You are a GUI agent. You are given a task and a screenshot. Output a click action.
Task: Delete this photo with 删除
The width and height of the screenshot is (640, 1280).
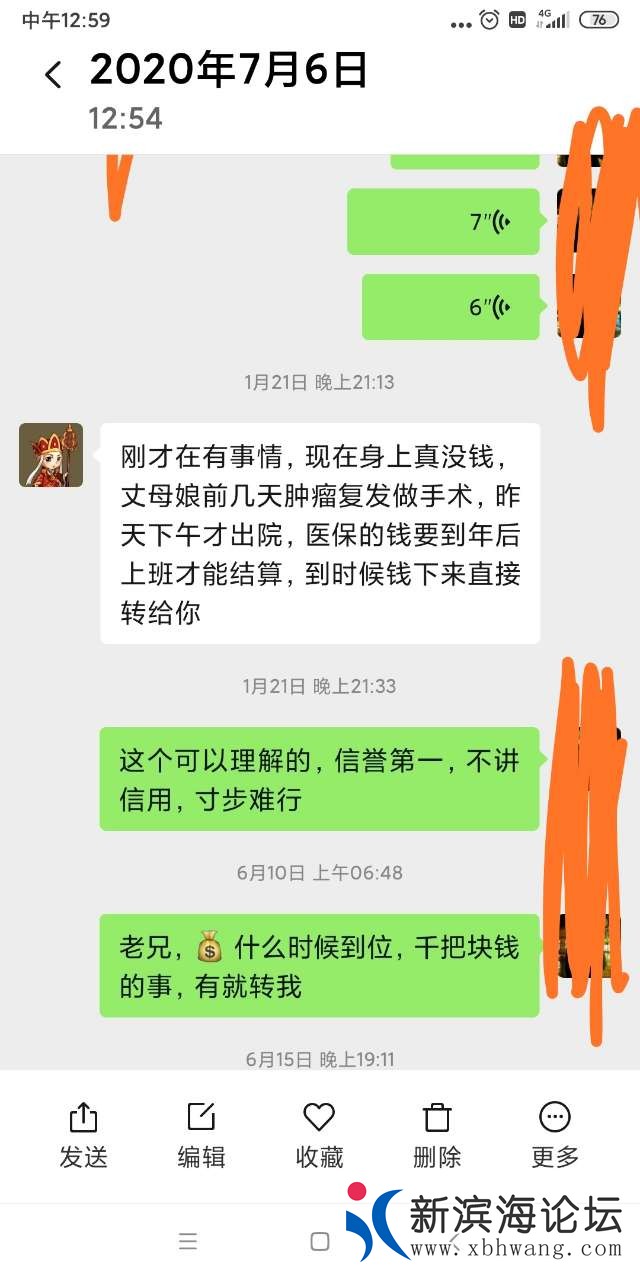pos(437,1134)
